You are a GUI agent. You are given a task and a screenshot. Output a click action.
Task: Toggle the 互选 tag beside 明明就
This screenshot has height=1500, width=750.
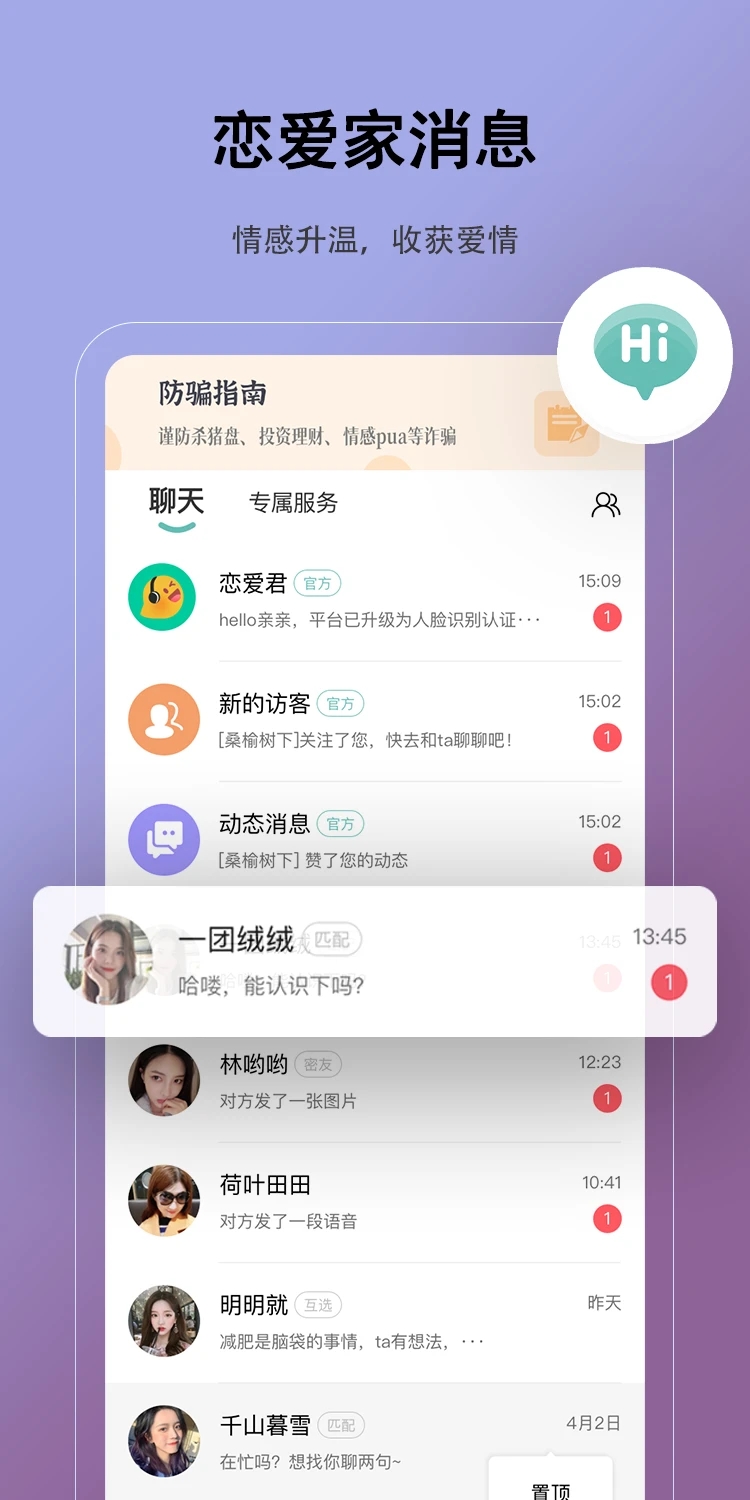[x=318, y=1305]
